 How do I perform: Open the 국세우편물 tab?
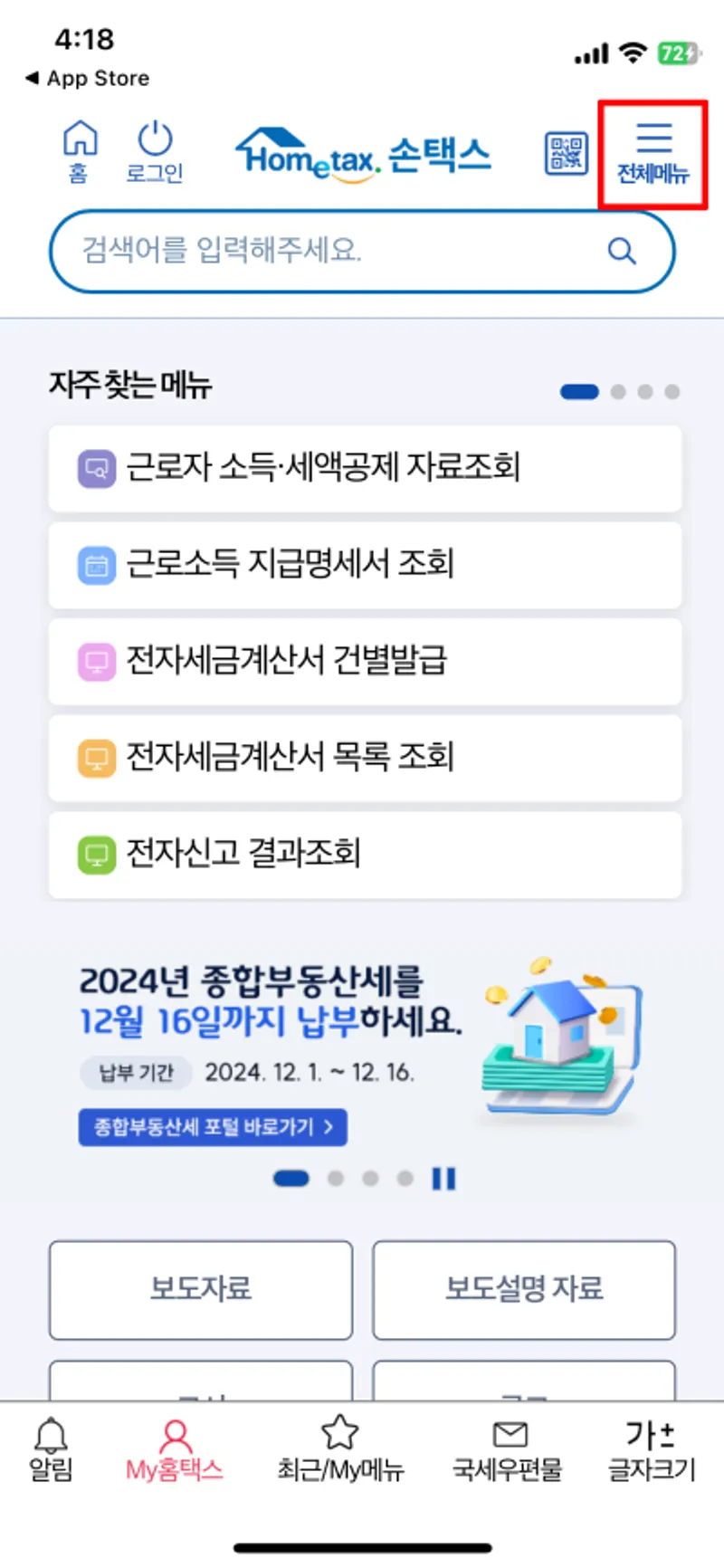click(508, 1449)
